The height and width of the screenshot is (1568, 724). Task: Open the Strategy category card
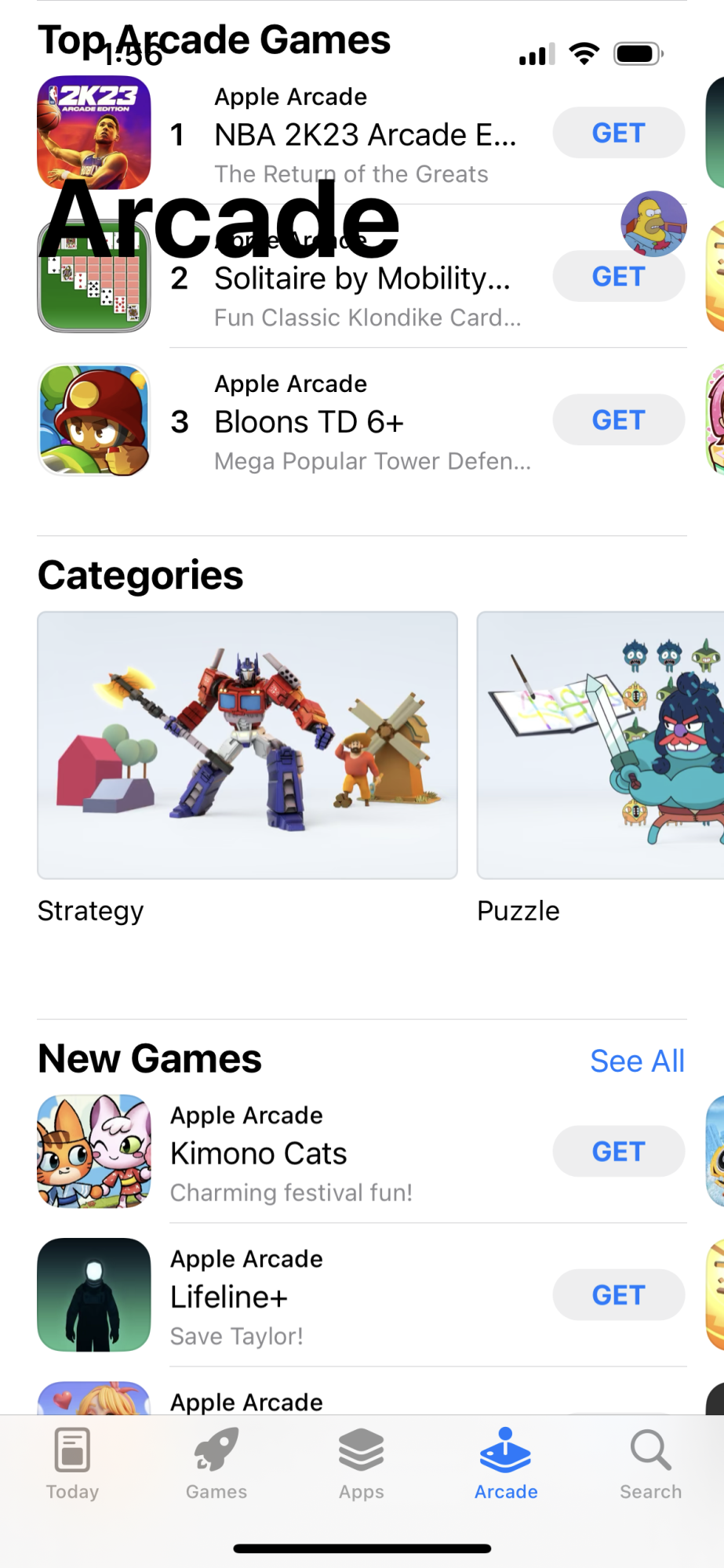(x=247, y=746)
